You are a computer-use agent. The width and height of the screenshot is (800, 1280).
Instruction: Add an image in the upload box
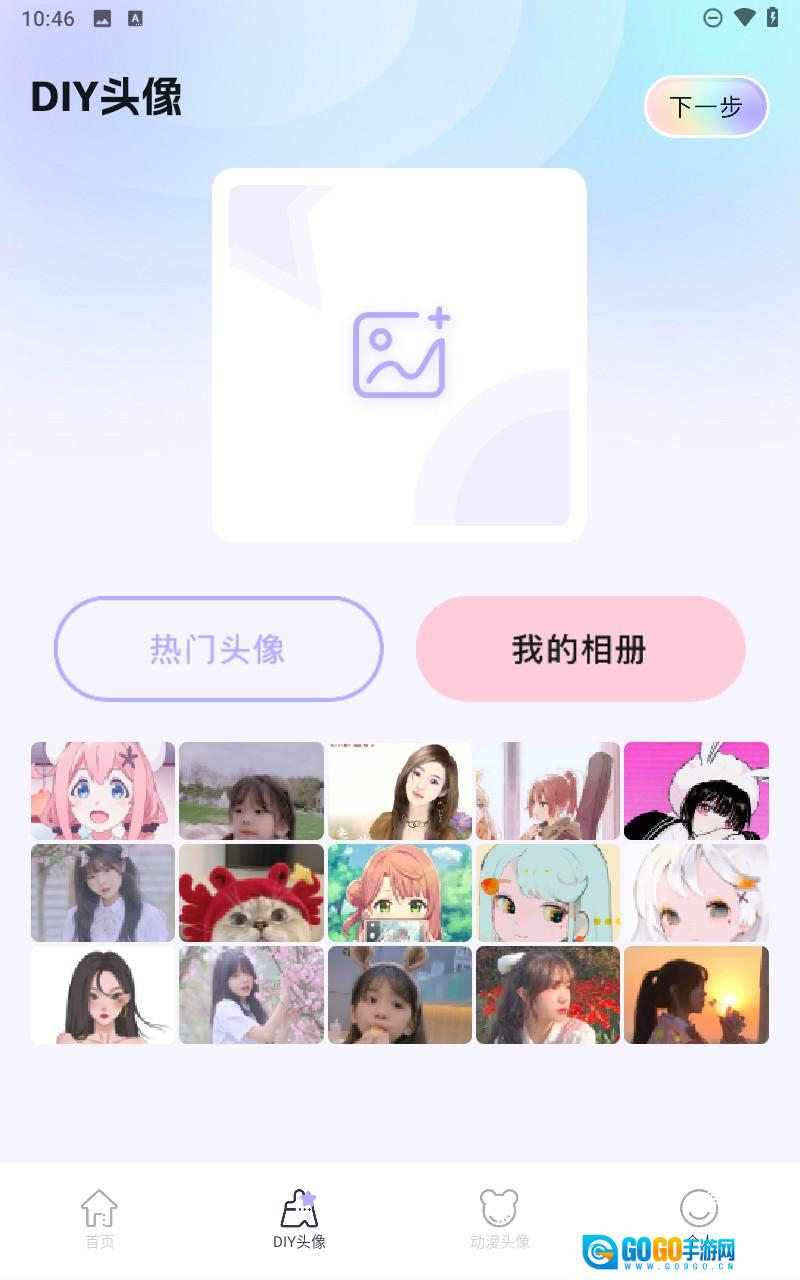[399, 355]
